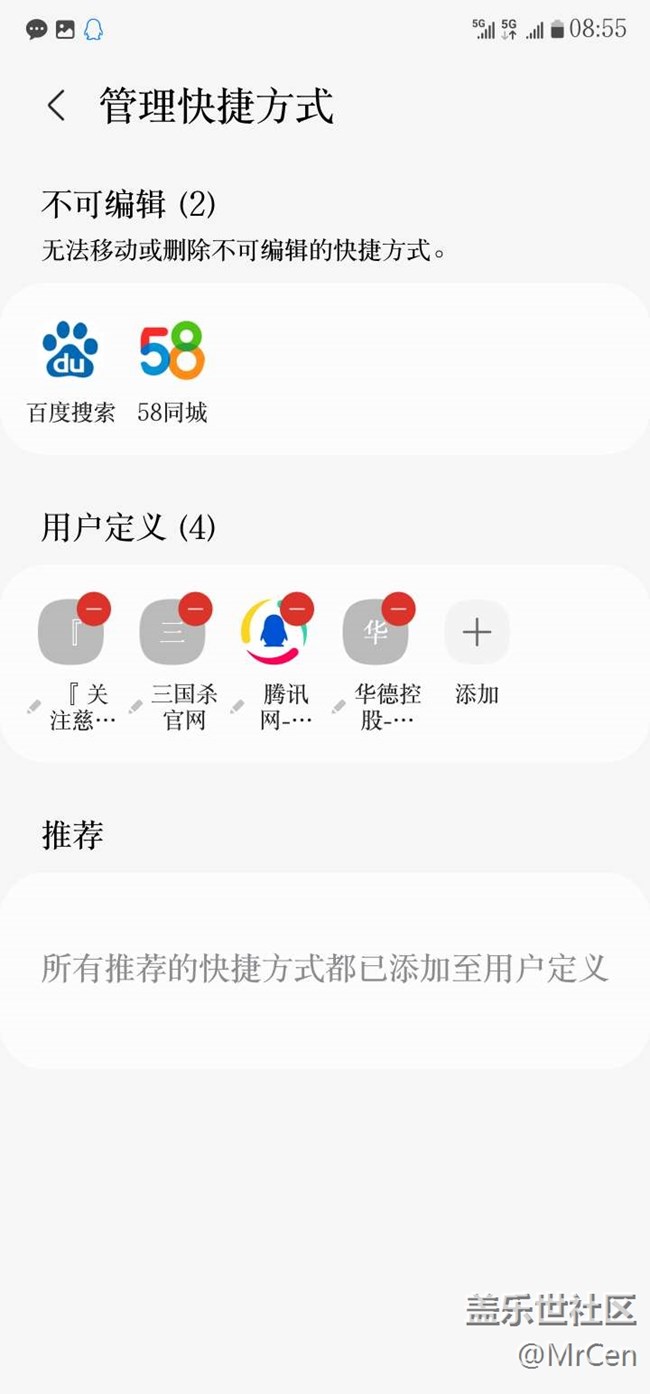The image size is (650, 1394).
Task: Edit the 腾讯网 shortcut name
Action: (237, 706)
